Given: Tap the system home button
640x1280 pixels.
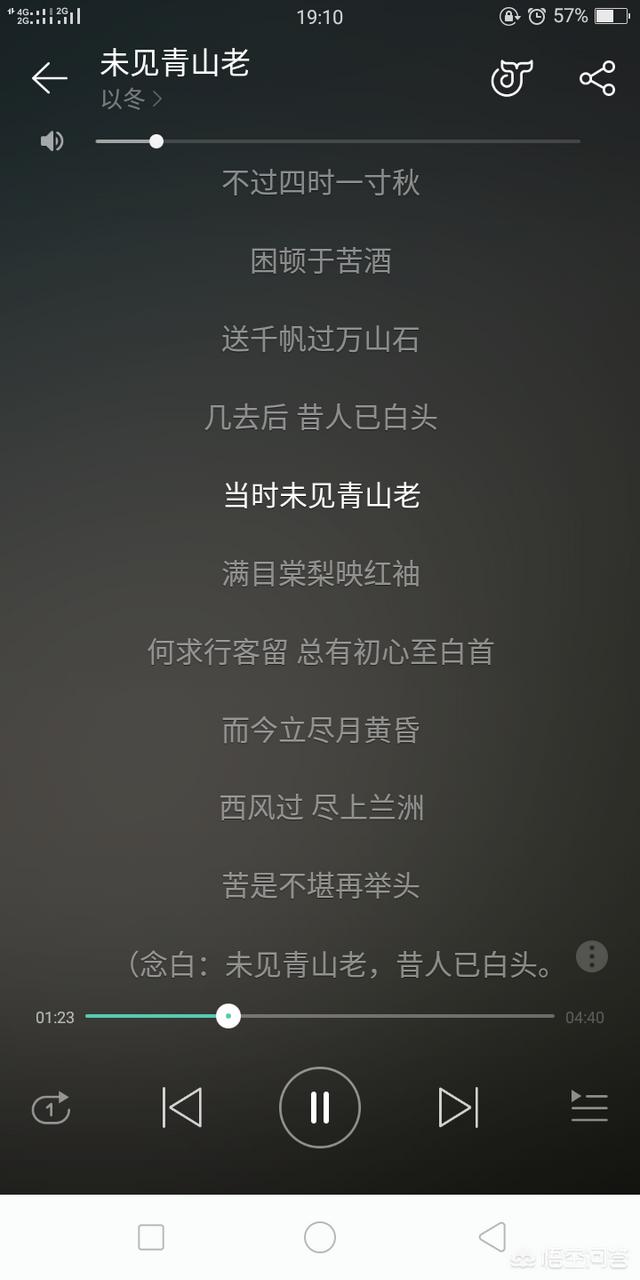Looking at the screenshot, I should [320, 1237].
